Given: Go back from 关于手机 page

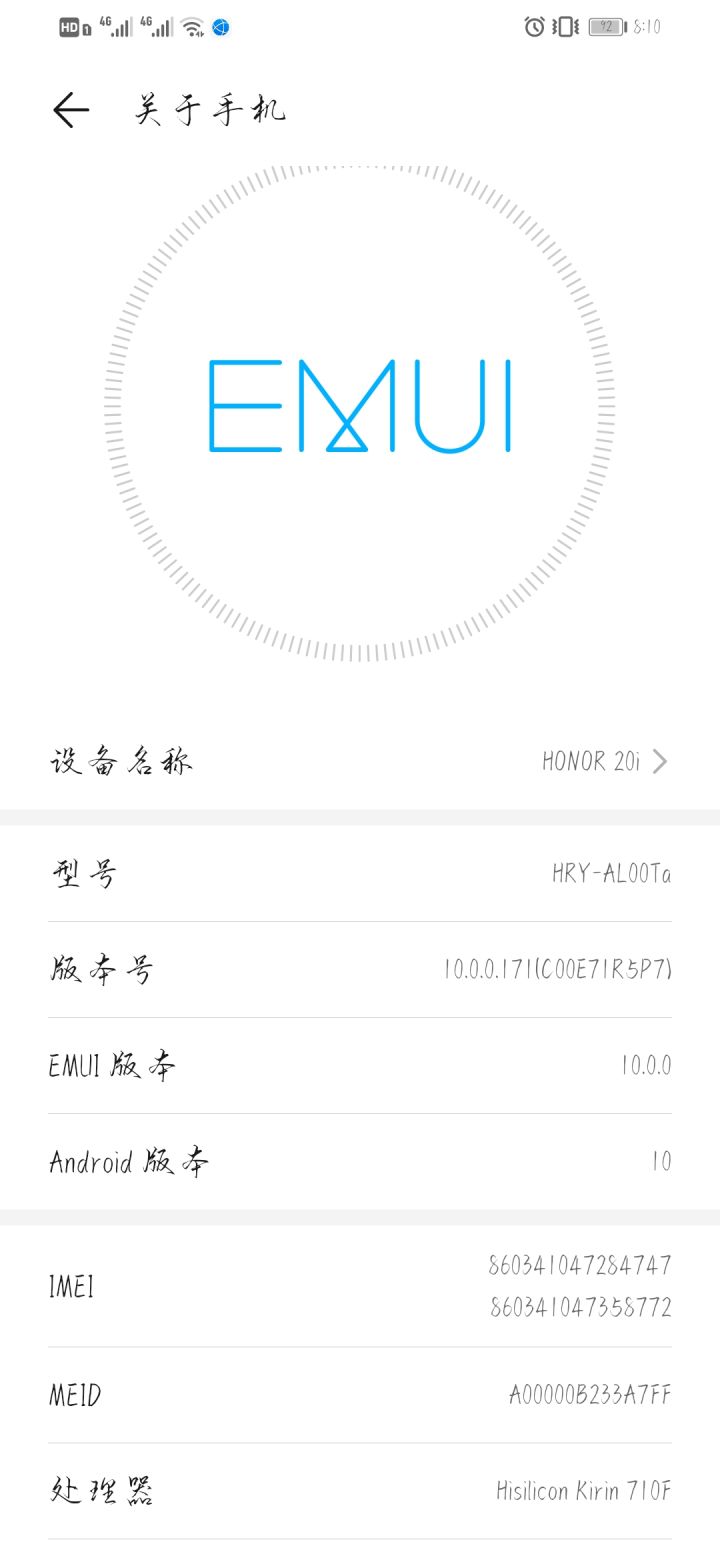Looking at the screenshot, I should click(71, 110).
